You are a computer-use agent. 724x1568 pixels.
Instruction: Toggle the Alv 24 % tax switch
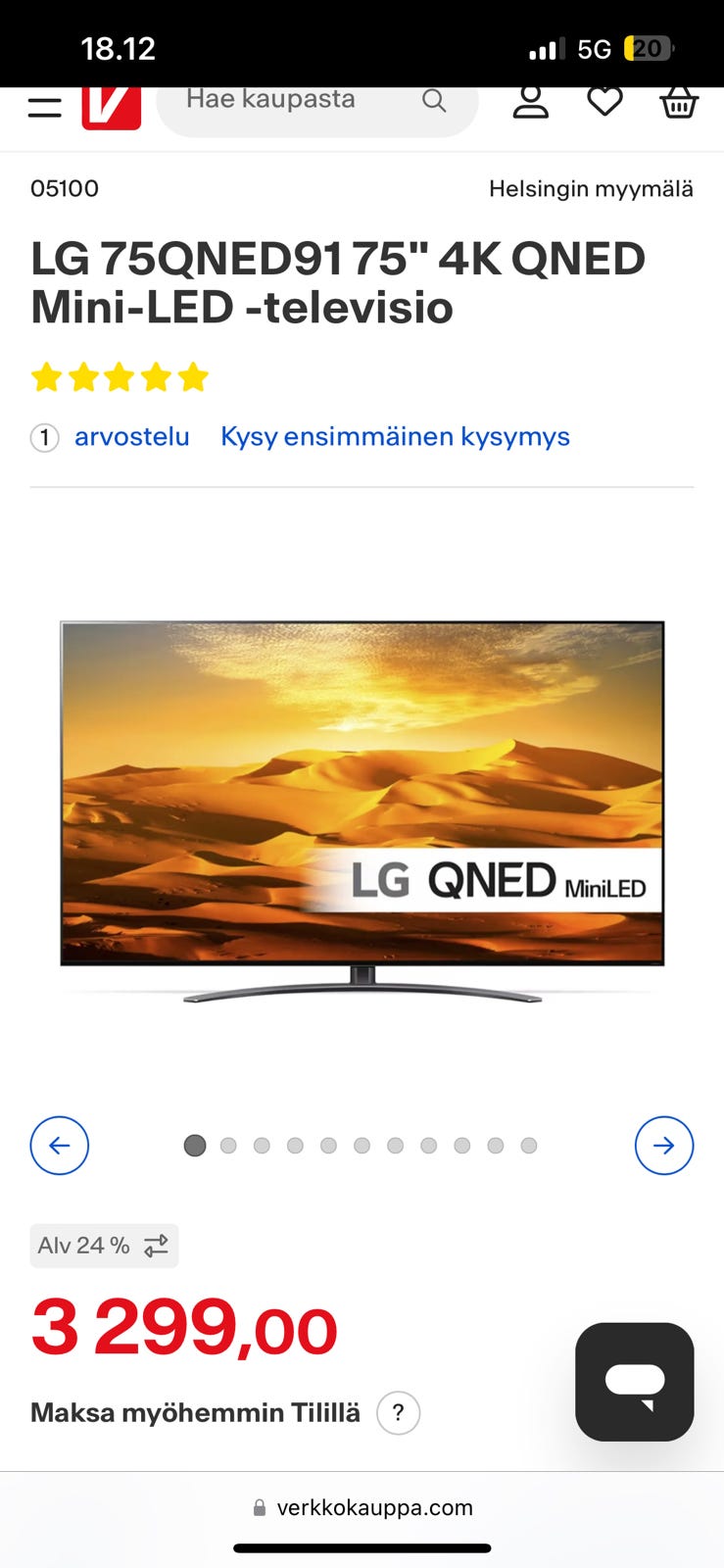click(104, 1246)
